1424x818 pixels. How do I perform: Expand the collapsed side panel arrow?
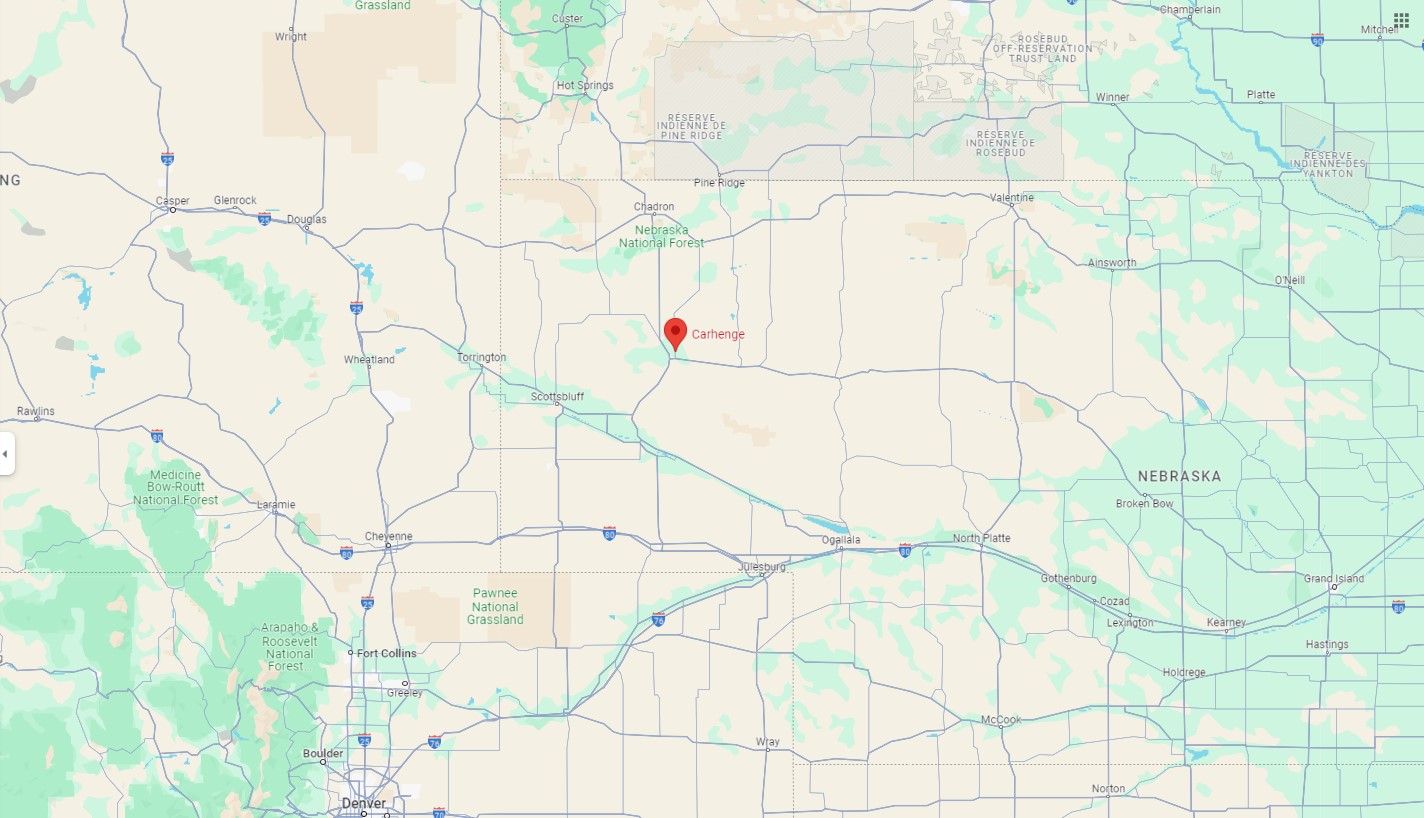point(6,454)
